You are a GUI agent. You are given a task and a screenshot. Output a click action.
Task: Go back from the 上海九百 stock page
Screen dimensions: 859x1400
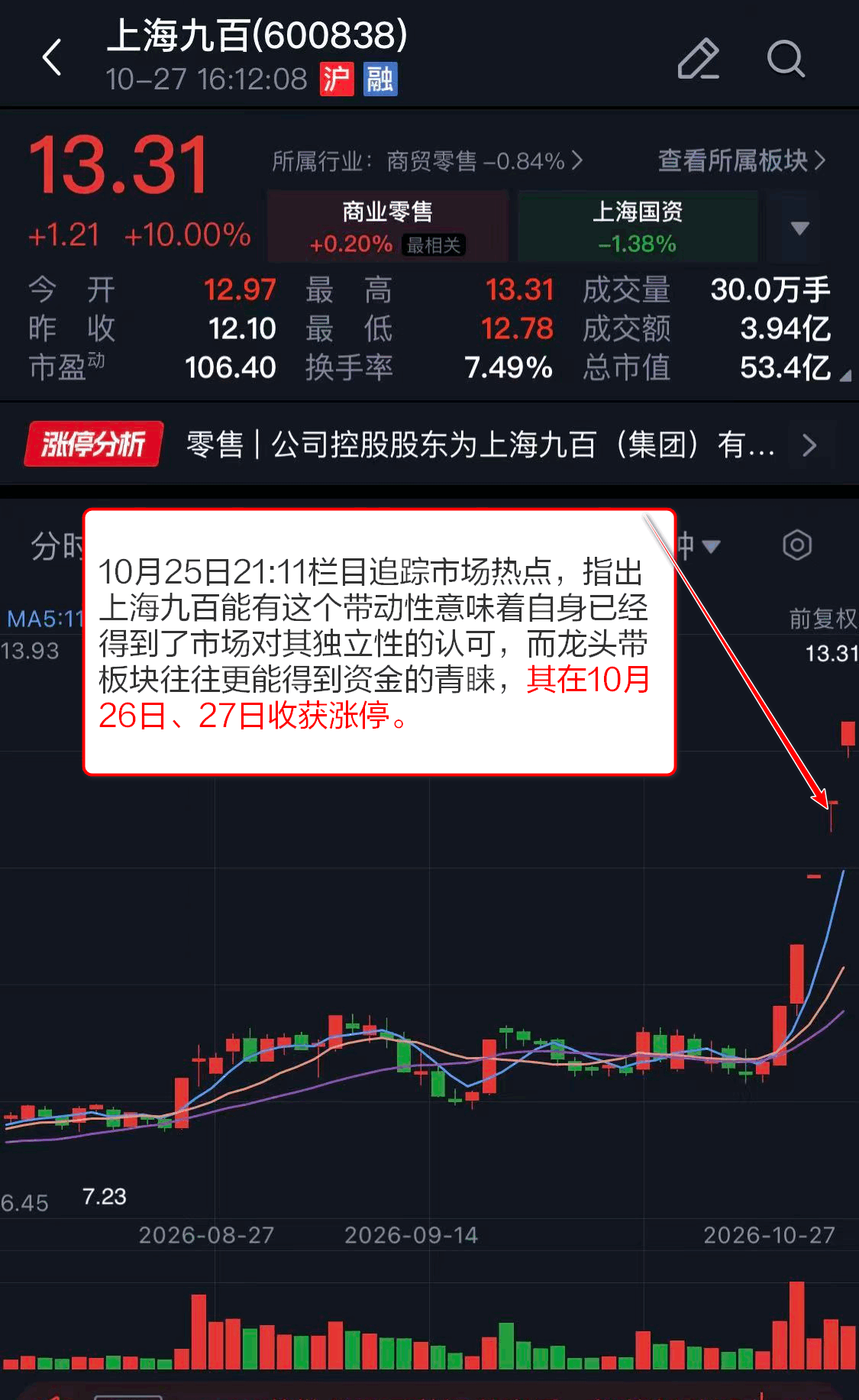52,58
